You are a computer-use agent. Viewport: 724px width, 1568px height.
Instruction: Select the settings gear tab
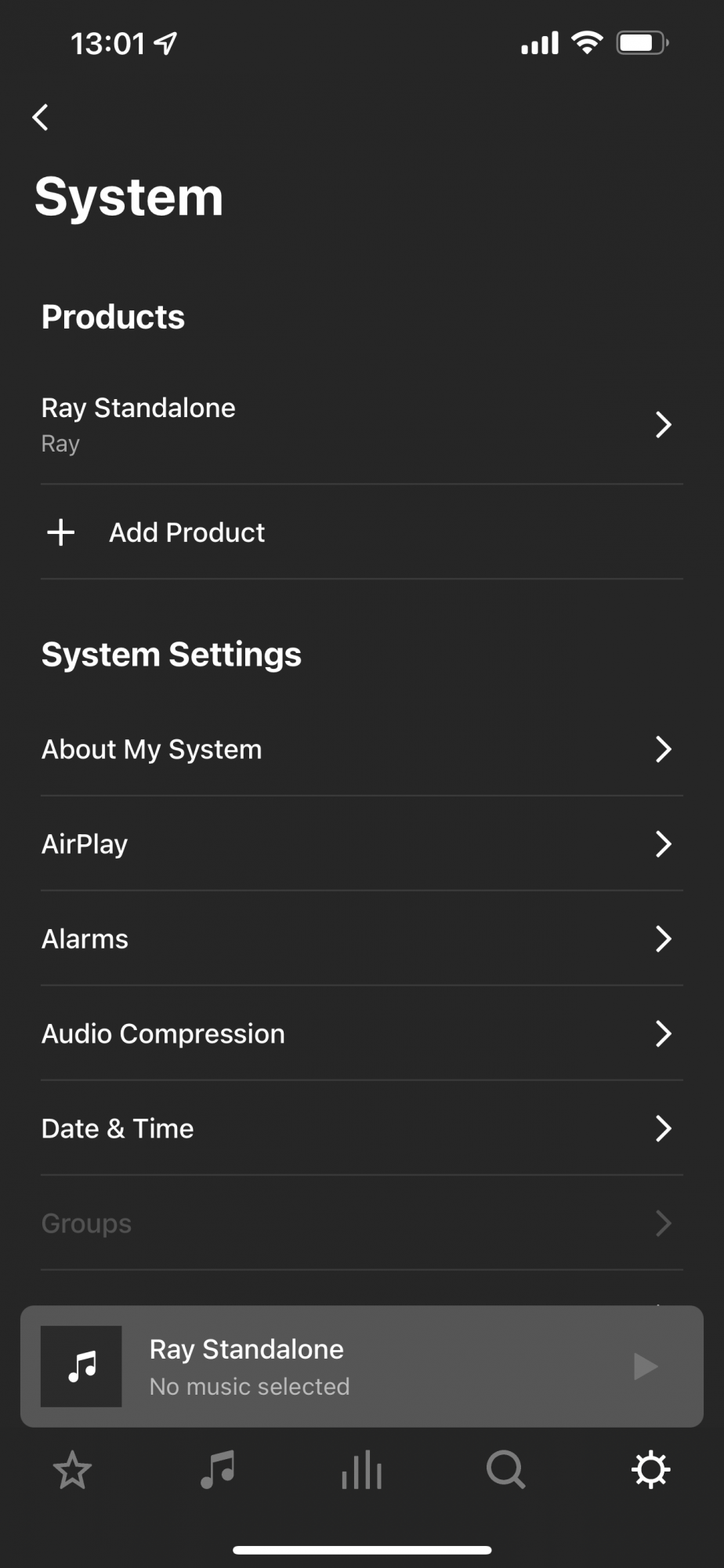(650, 1470)
